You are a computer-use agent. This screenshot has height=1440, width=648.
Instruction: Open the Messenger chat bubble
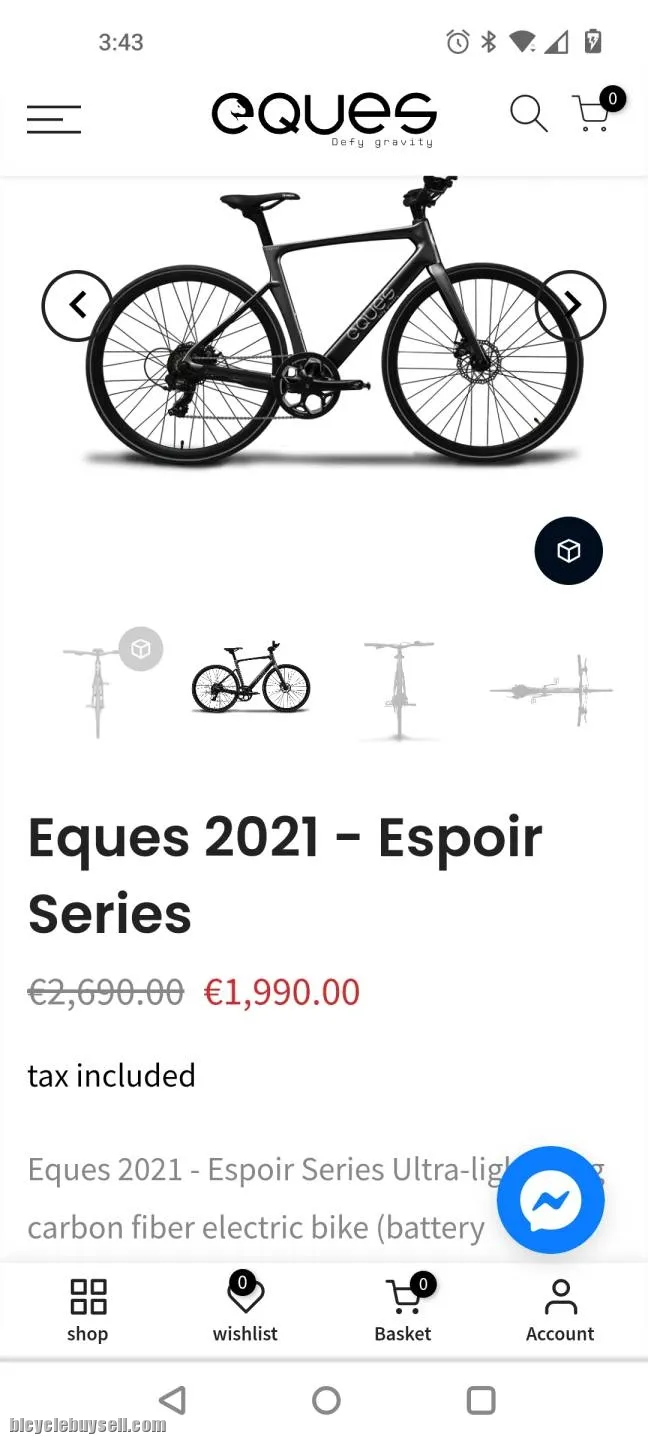click(x=551, y=1200)
